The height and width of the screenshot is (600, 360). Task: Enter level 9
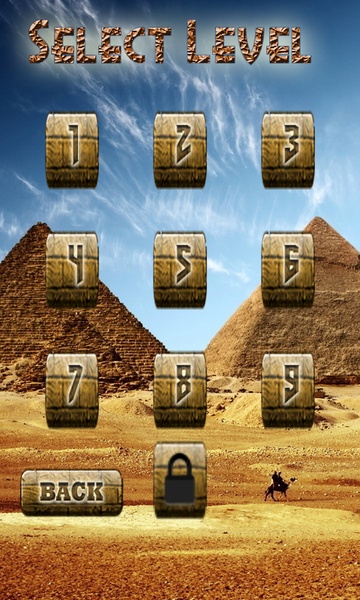[288, 390]
